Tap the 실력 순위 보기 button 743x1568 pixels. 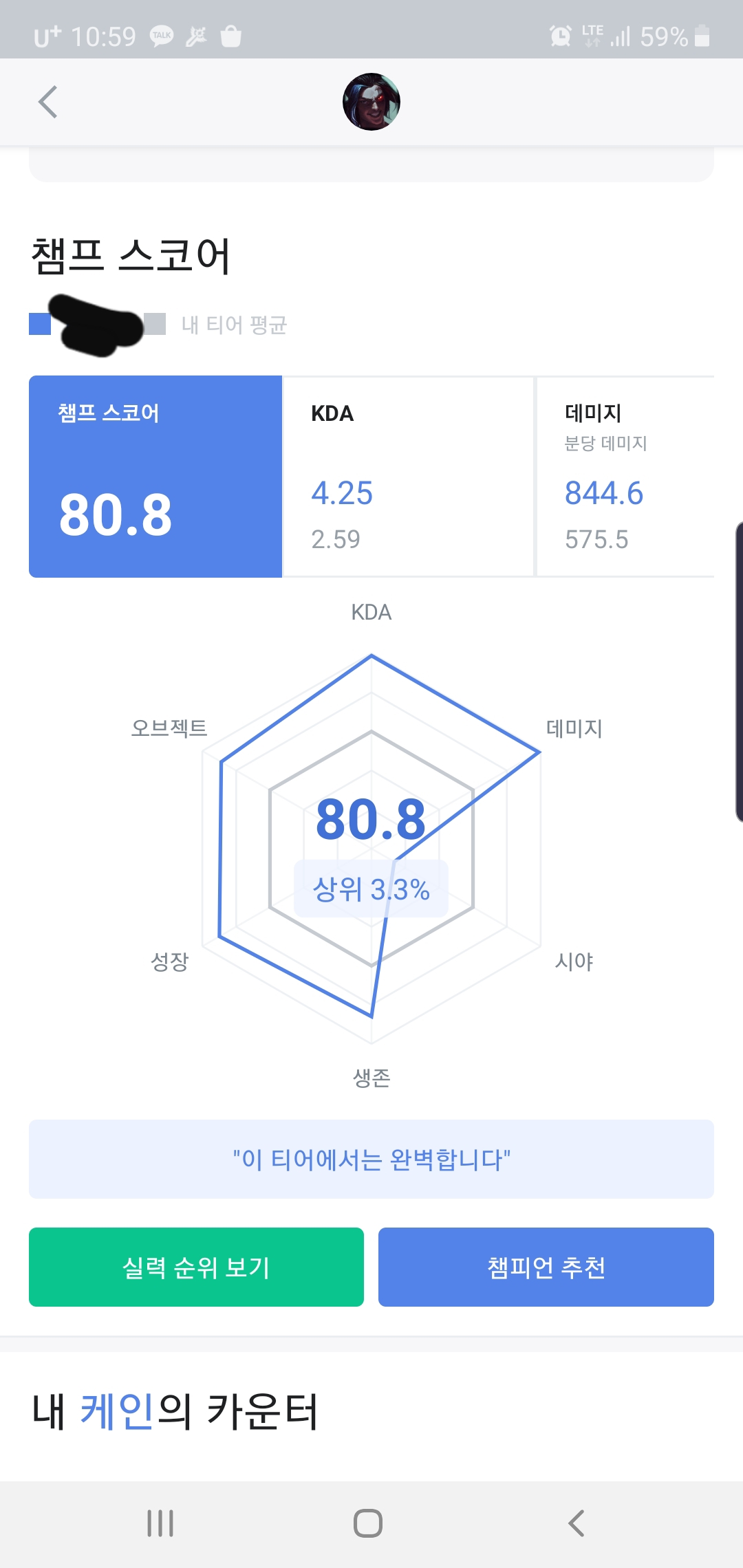point(196,1267)
